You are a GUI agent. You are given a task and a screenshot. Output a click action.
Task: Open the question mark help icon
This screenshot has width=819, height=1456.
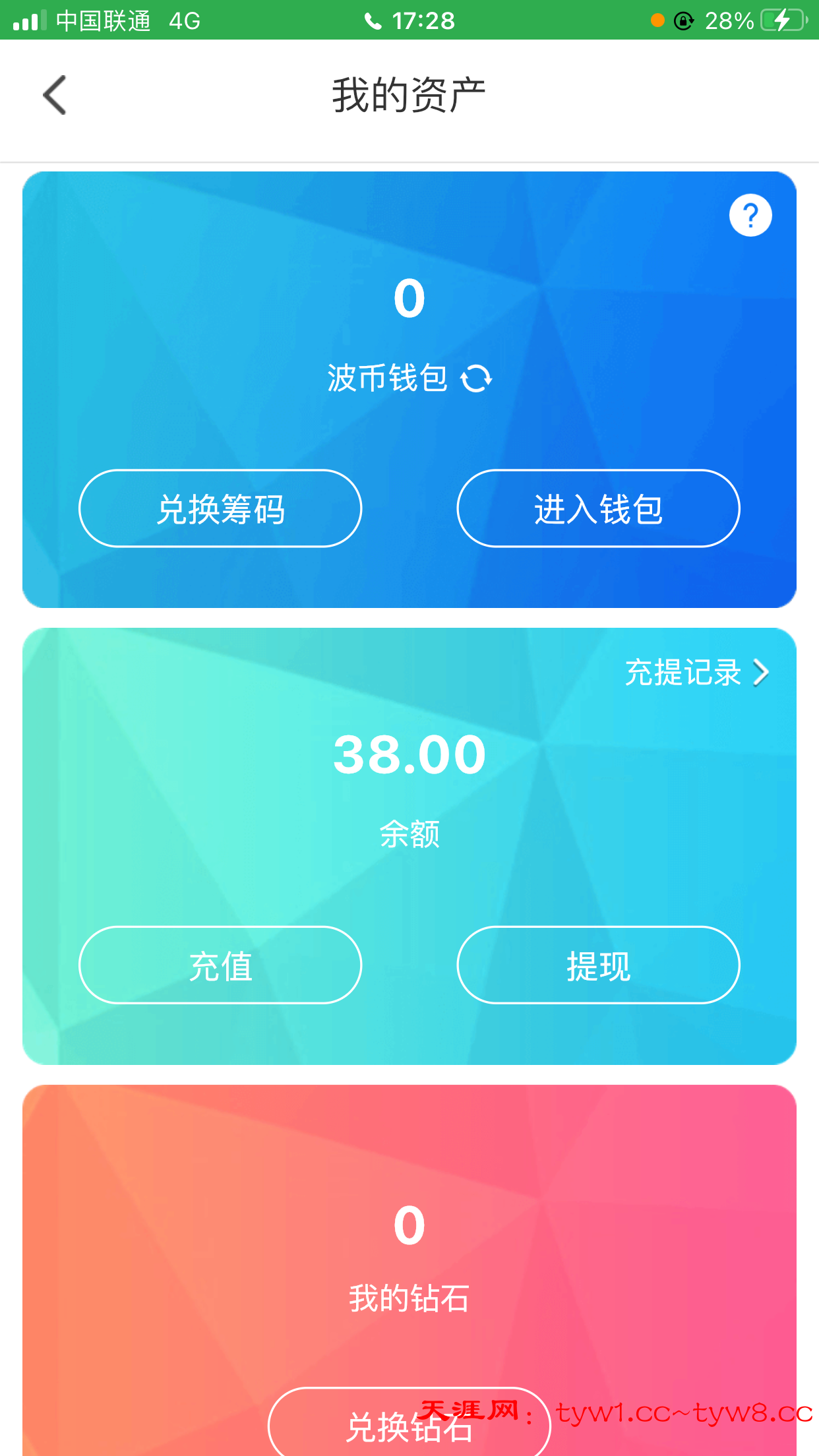[x=750, y=215]
